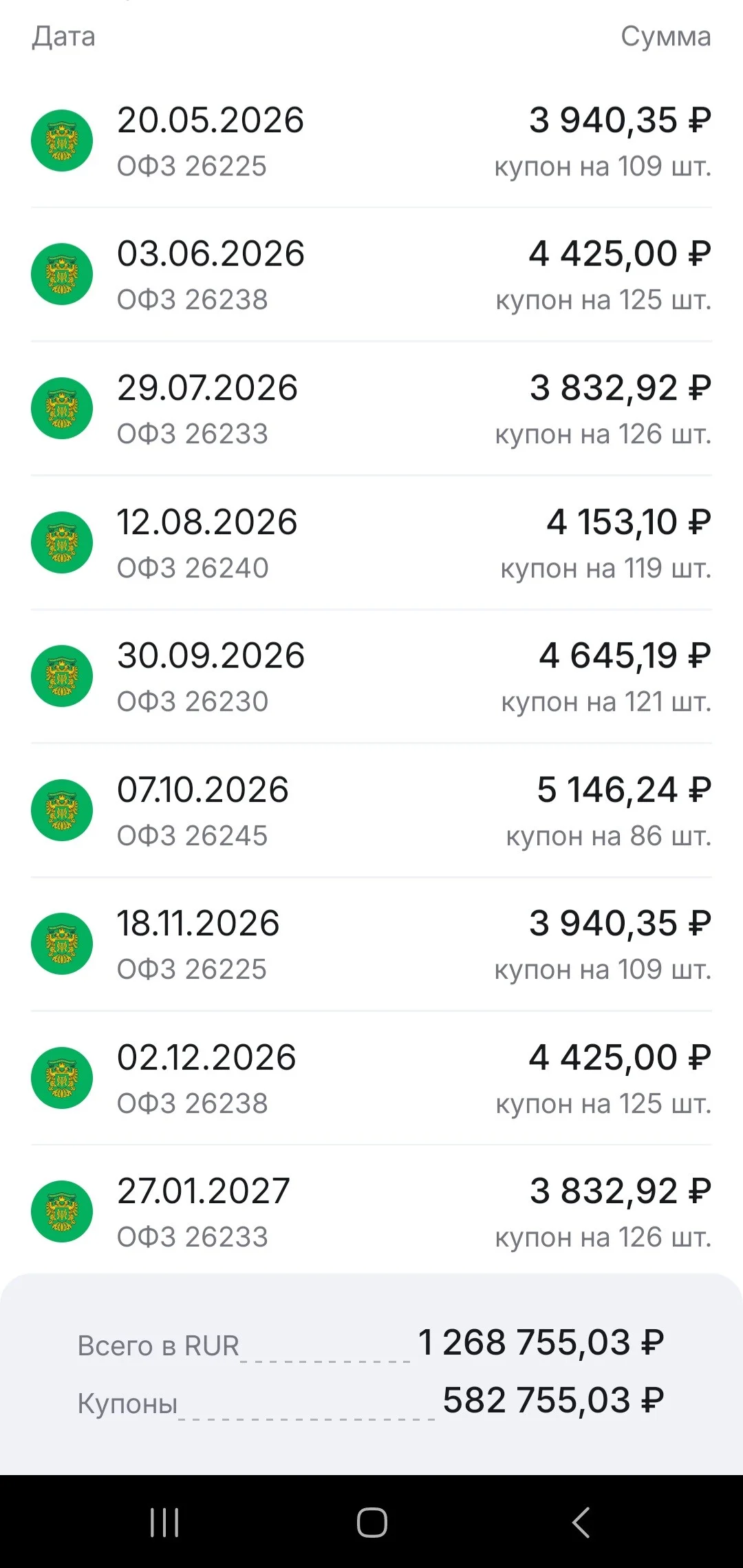This screenshot has height=1568, width=743.
Task: Tap the system home button
Action: pos(371,1522)
